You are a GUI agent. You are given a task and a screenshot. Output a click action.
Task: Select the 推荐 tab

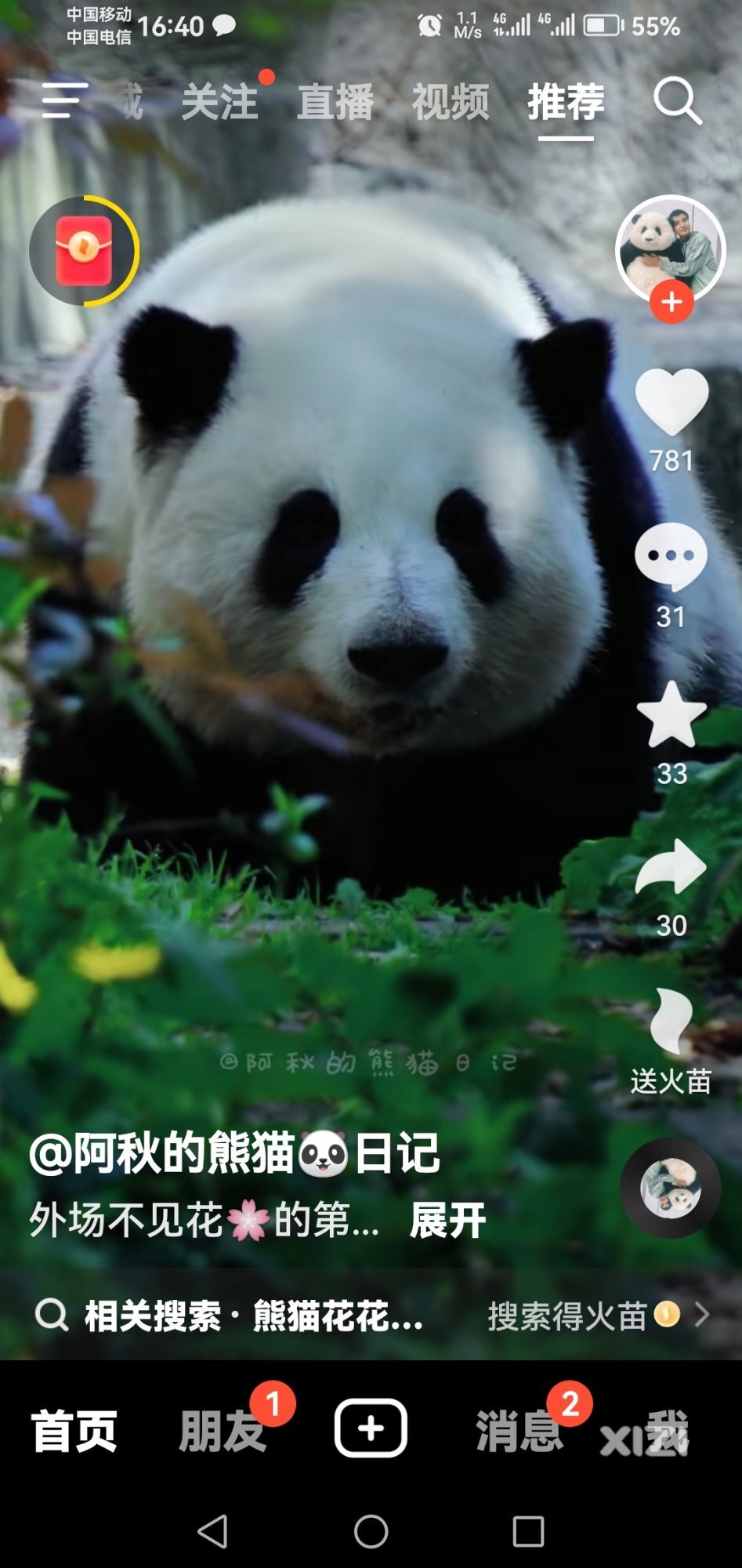(x=566, y=103)
